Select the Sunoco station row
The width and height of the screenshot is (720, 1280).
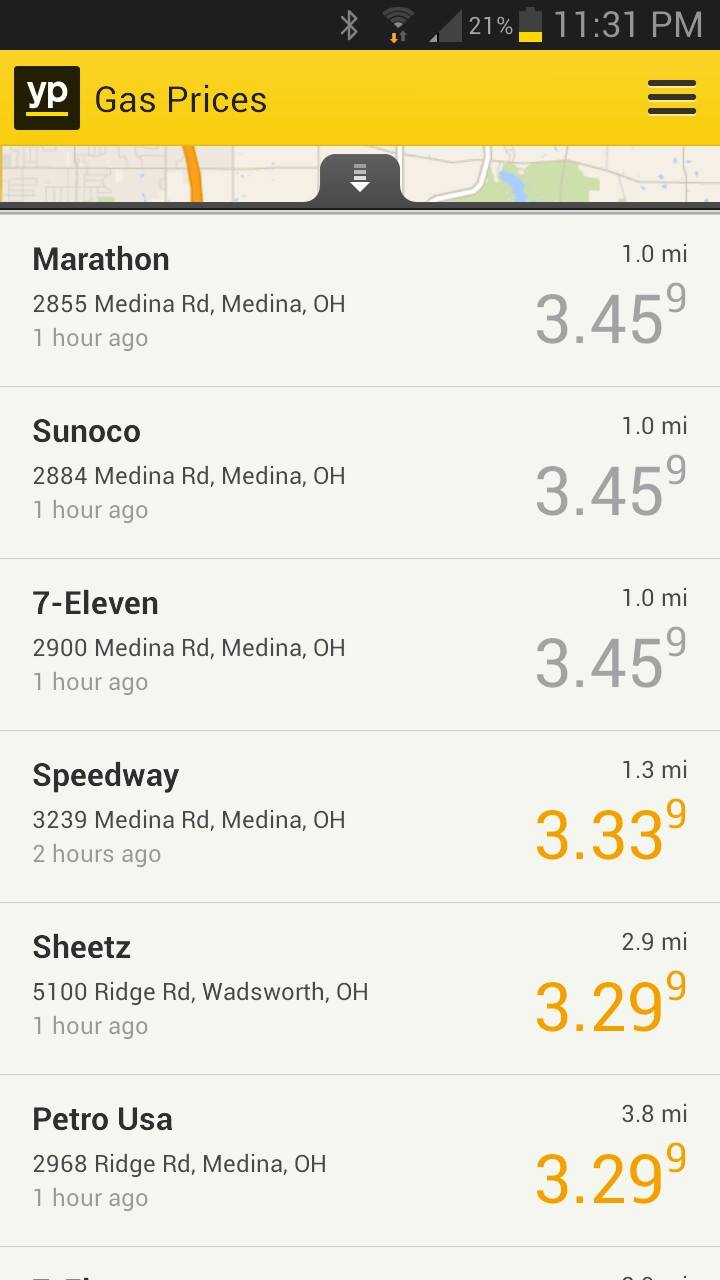[x=360, y=472]
